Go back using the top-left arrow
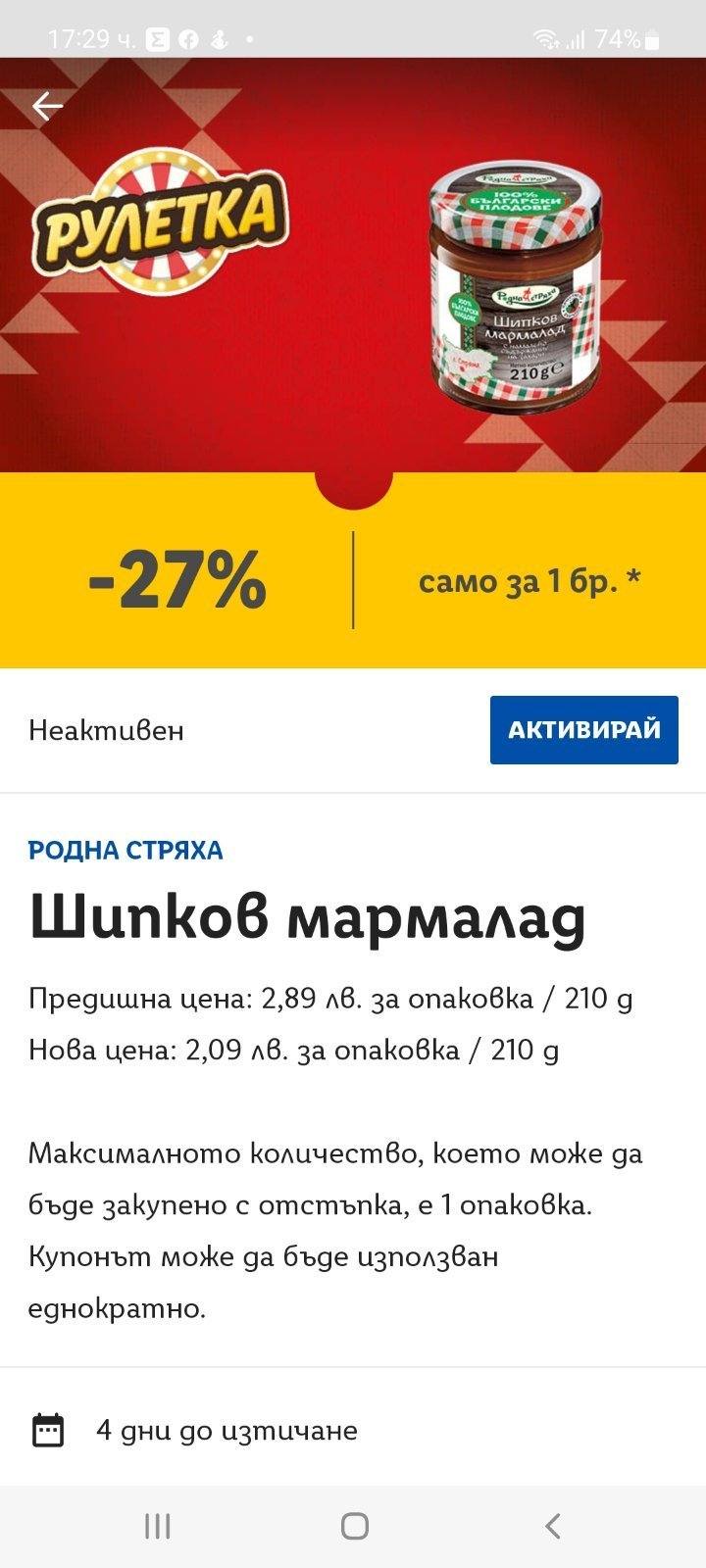 coord(47,106)
